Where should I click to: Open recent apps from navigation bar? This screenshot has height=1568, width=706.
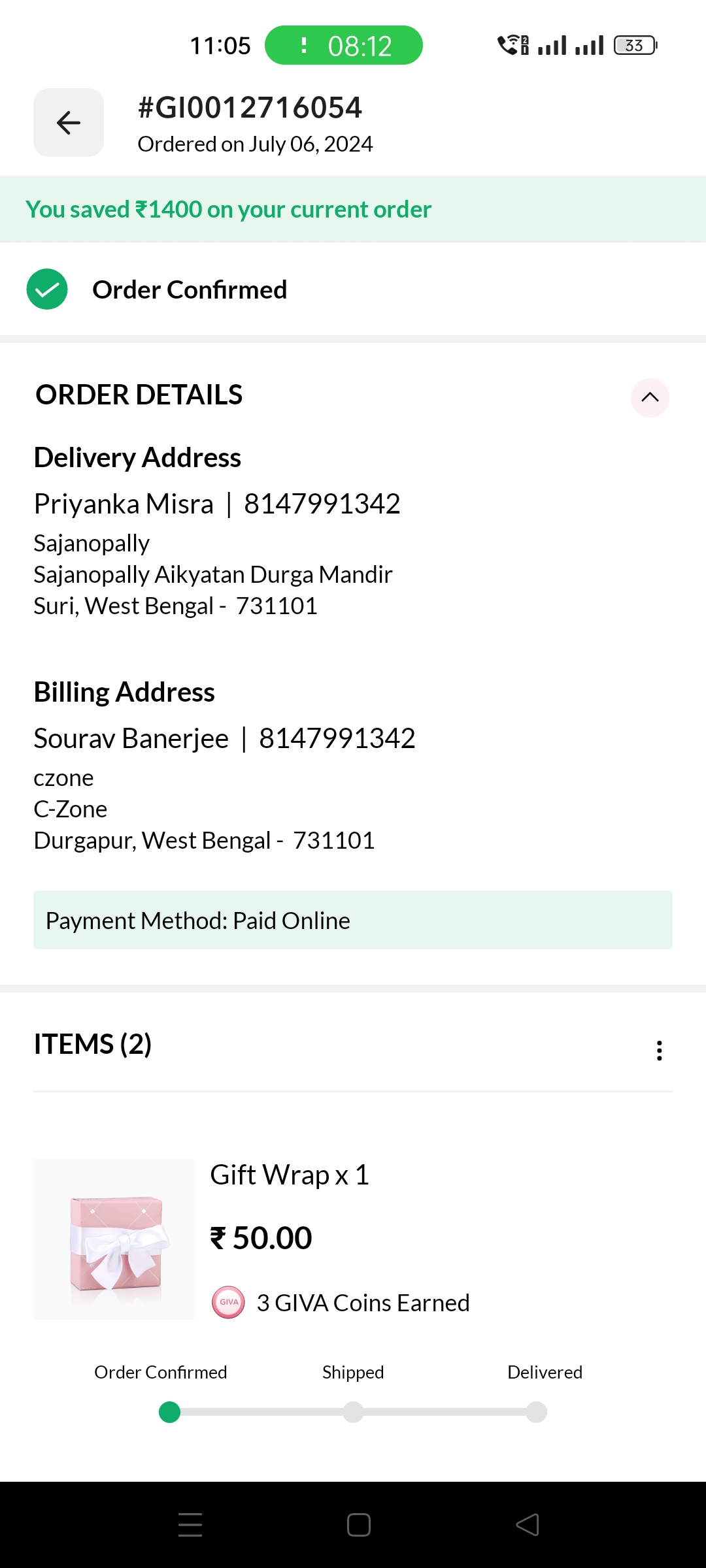click(190, 1525)
